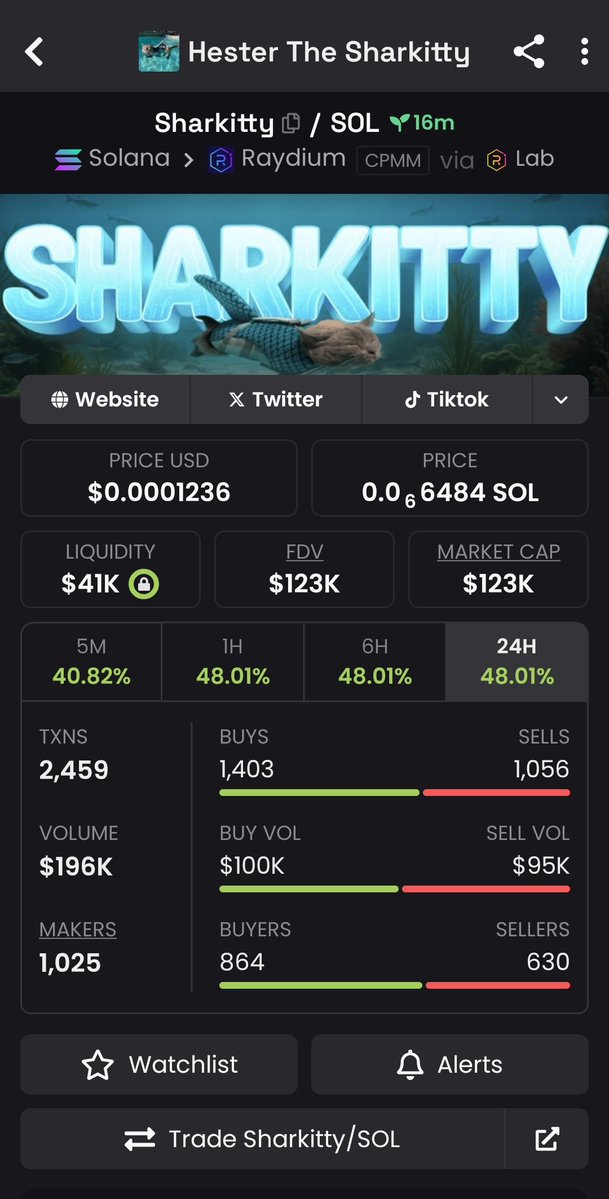Screen dimensions: 609x1199
Task: View the Market Cap explanation
Action: [x=498, y=551]
